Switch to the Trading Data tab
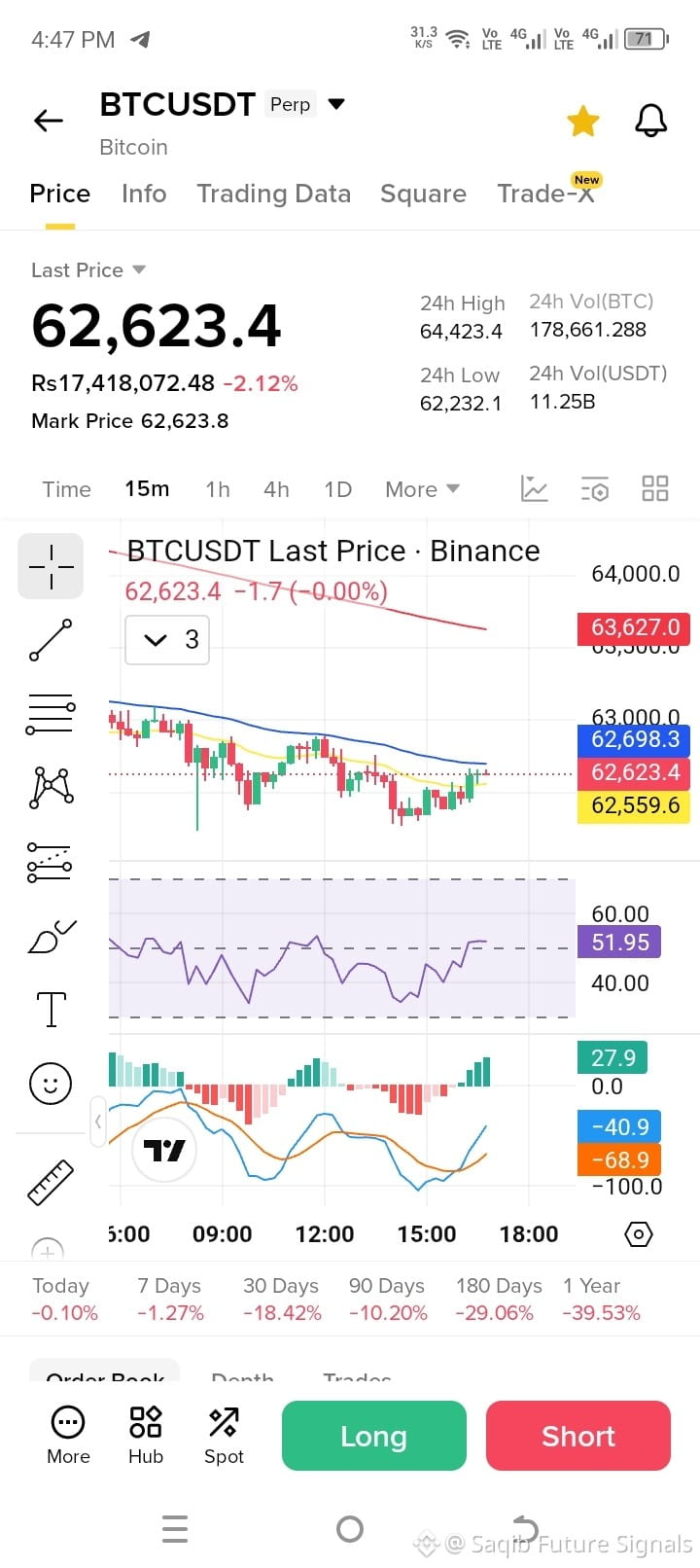The image size is (700, 1568). click(274, 194)
